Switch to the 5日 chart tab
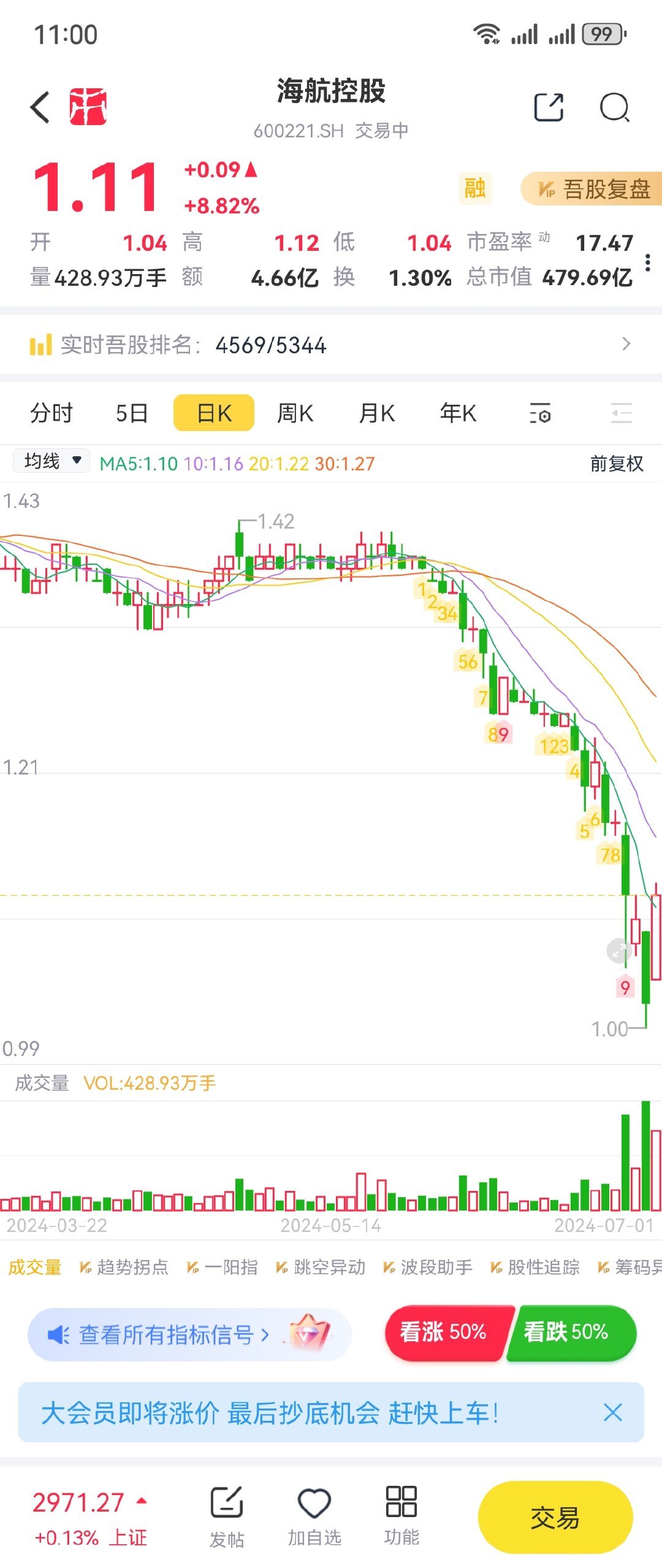Viewport: 662px width, 1568px height. pyautogui.click(x=132, y=413)
